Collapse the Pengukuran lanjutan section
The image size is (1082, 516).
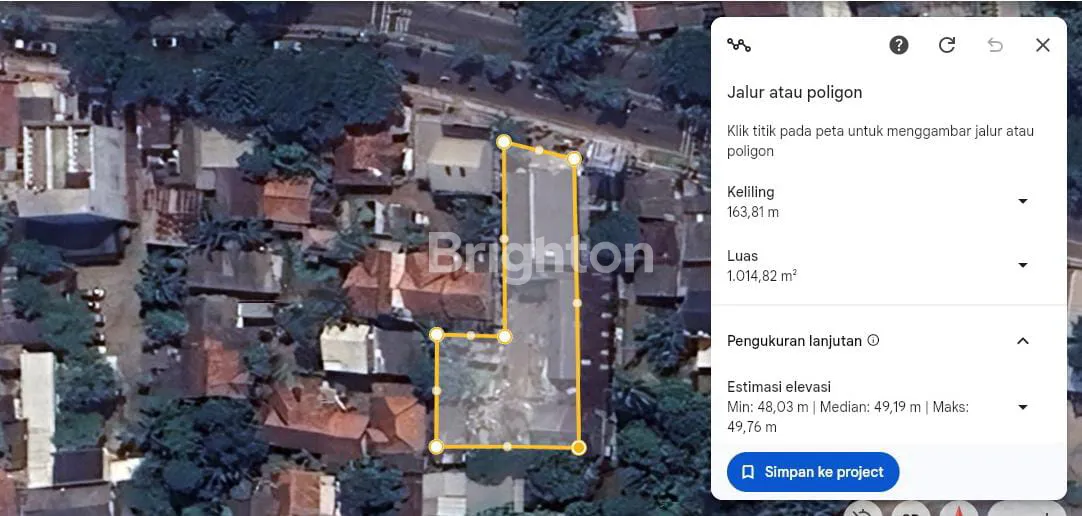pyautogui.click(x=1023, y=341)
